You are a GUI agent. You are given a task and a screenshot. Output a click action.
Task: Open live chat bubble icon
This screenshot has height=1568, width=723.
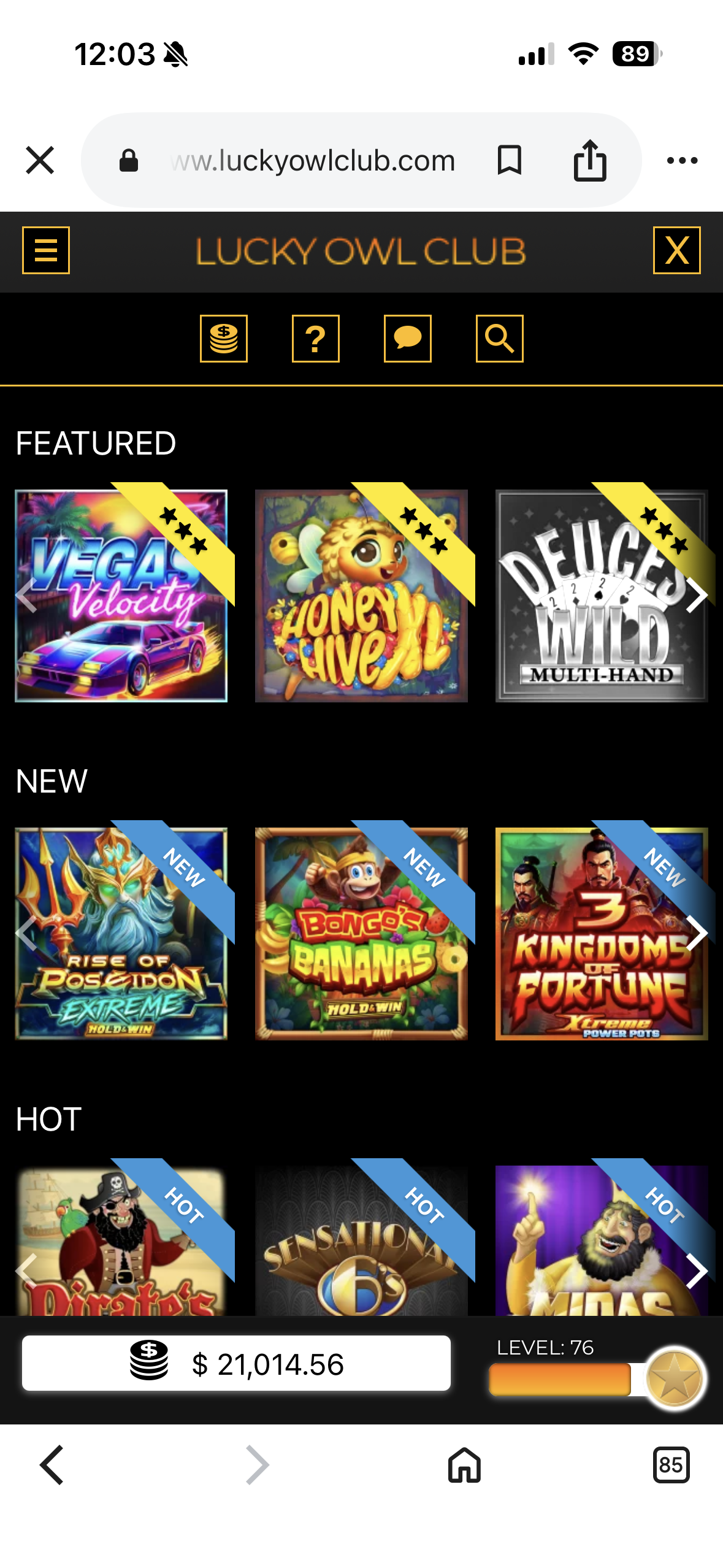407,339
